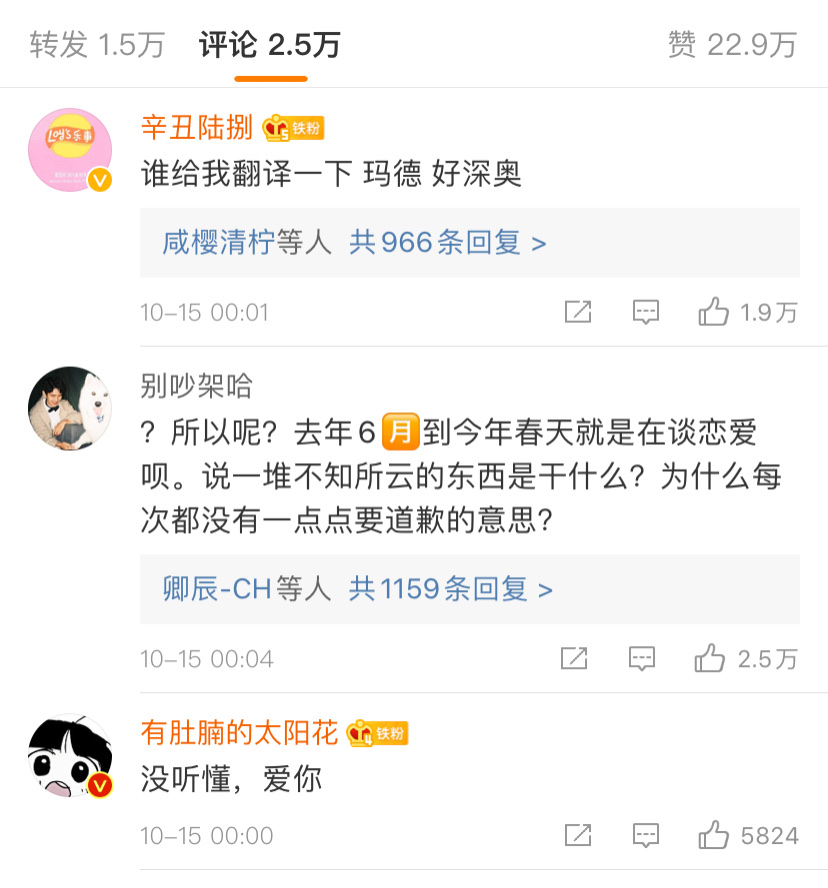Screen dimensions: 828x888
Task: Open 有肚脯的太阳花's profile avatar
Action: click(x=70, y=756)
